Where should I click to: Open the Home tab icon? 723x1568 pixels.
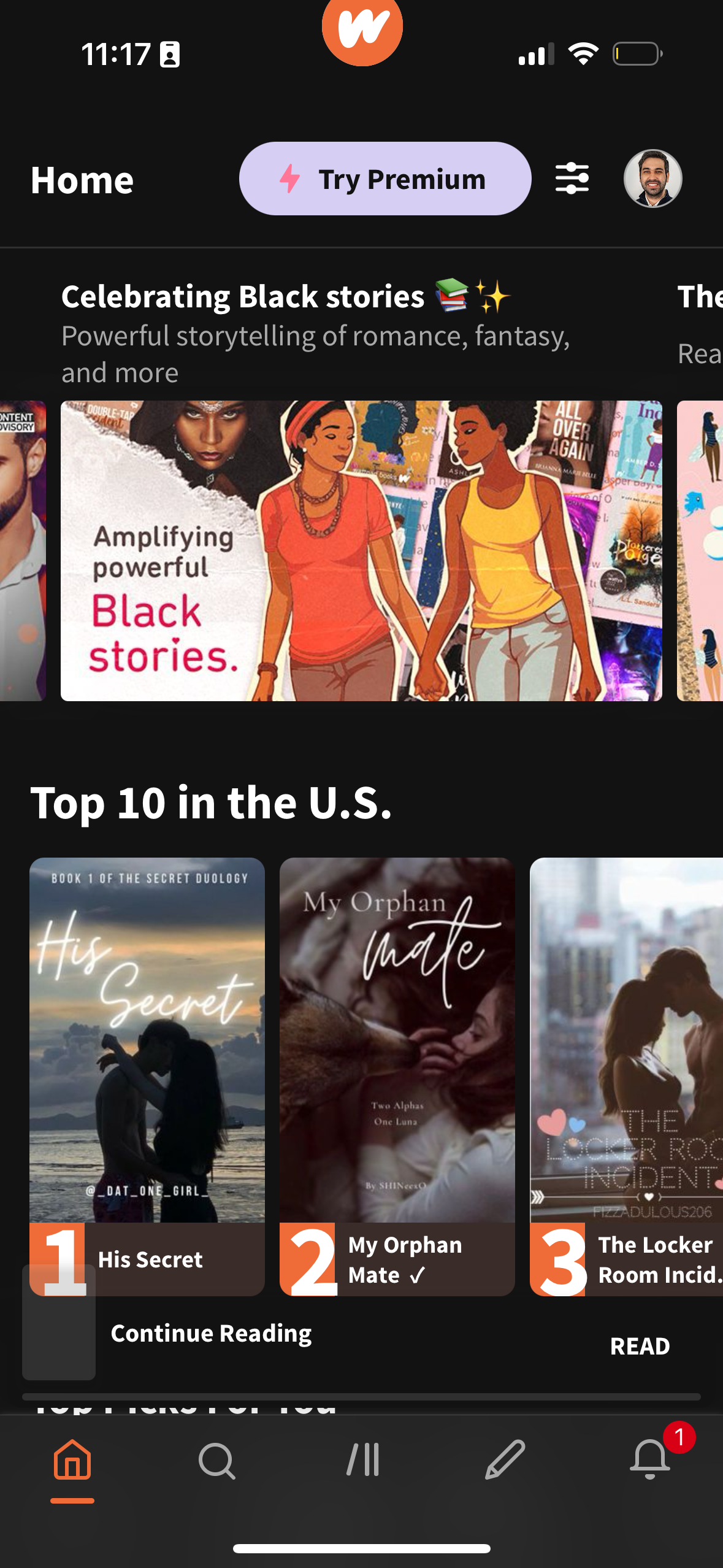click(x=72, y=1461)
